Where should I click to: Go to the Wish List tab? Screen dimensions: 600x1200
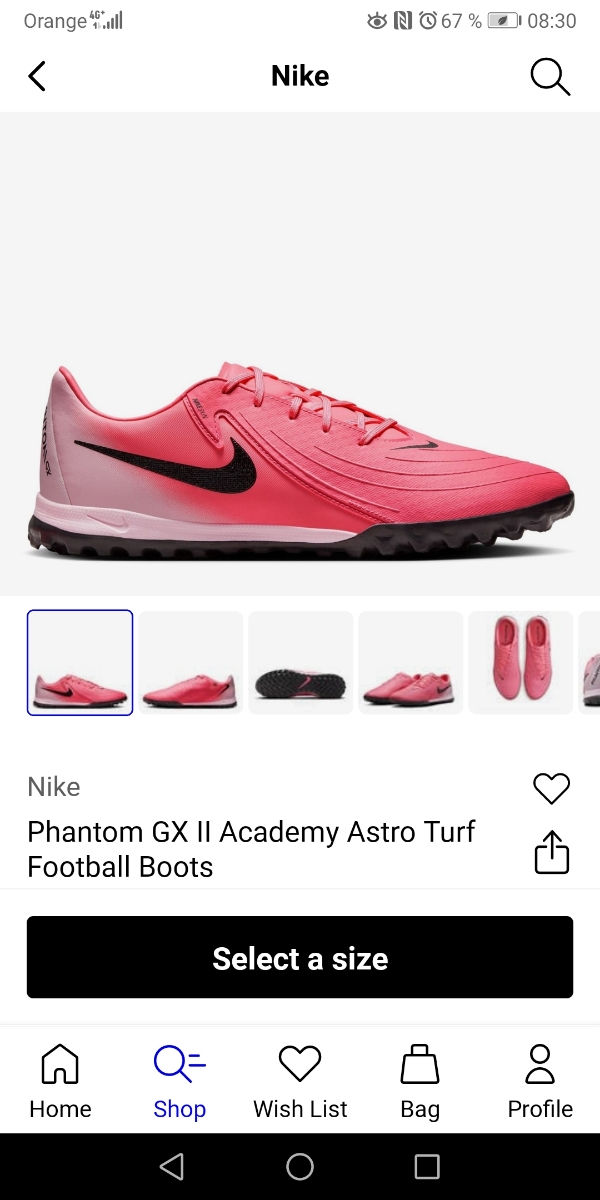[300, 1080]
